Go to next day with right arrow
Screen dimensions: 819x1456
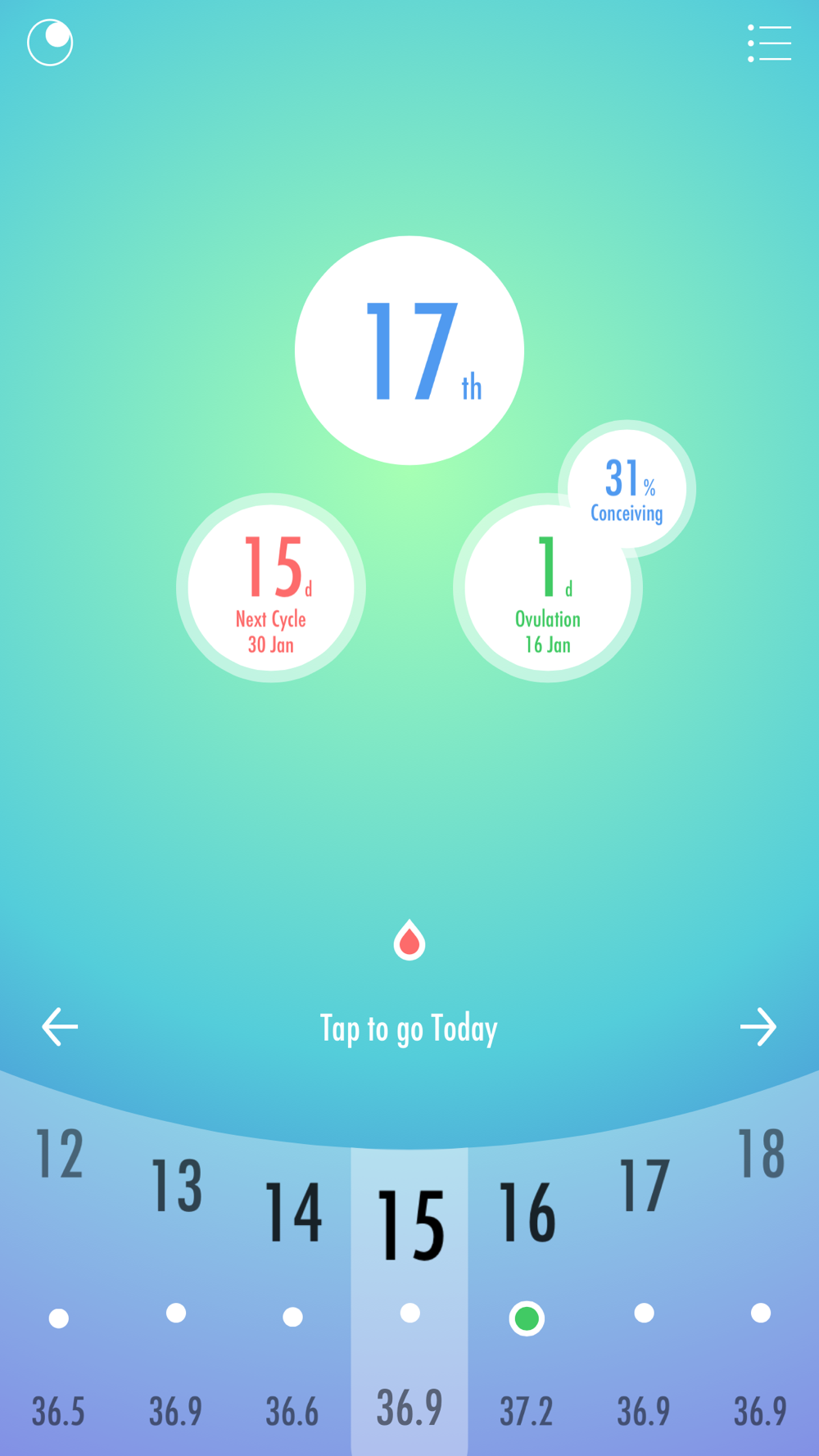click(x=758, y=1027)
